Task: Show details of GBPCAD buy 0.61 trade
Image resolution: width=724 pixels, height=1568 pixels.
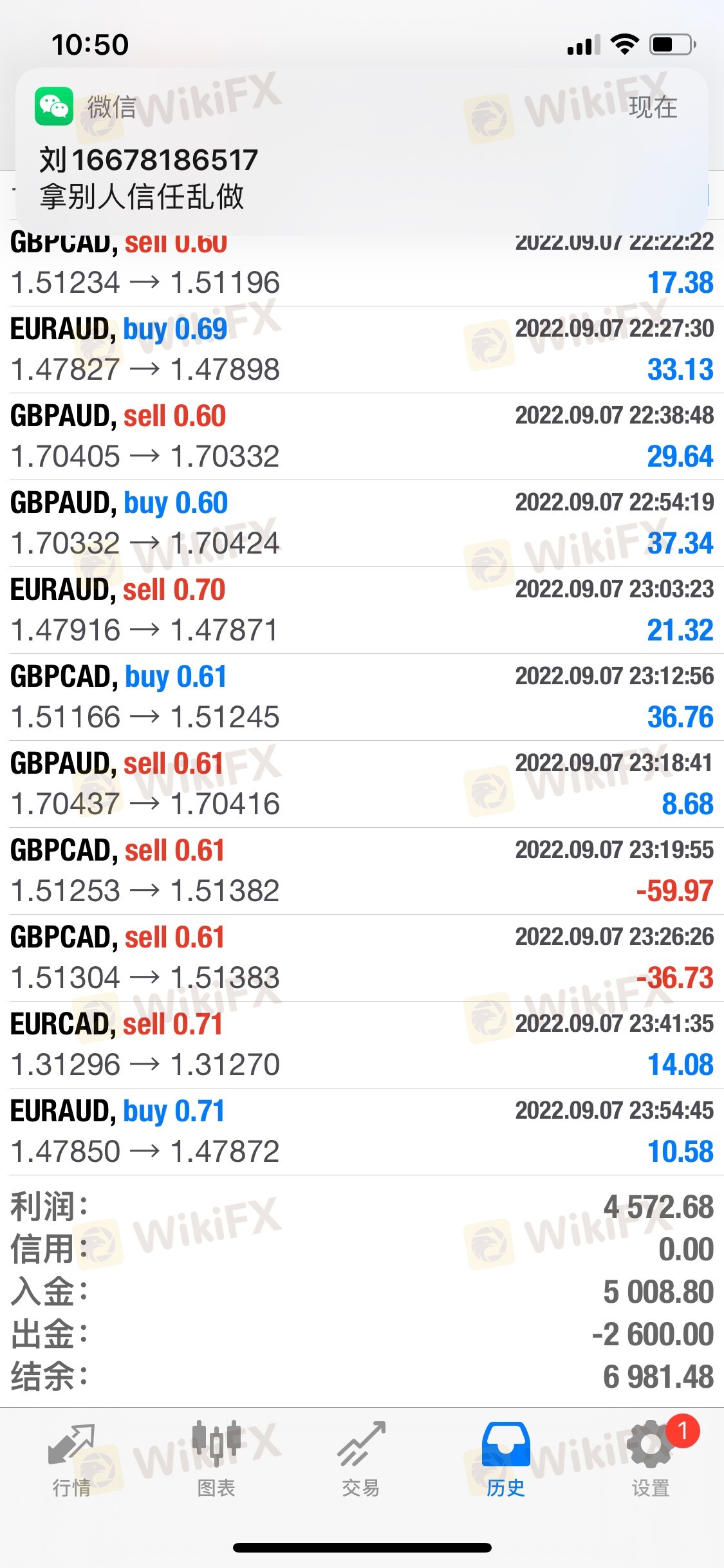Action: 362,697
